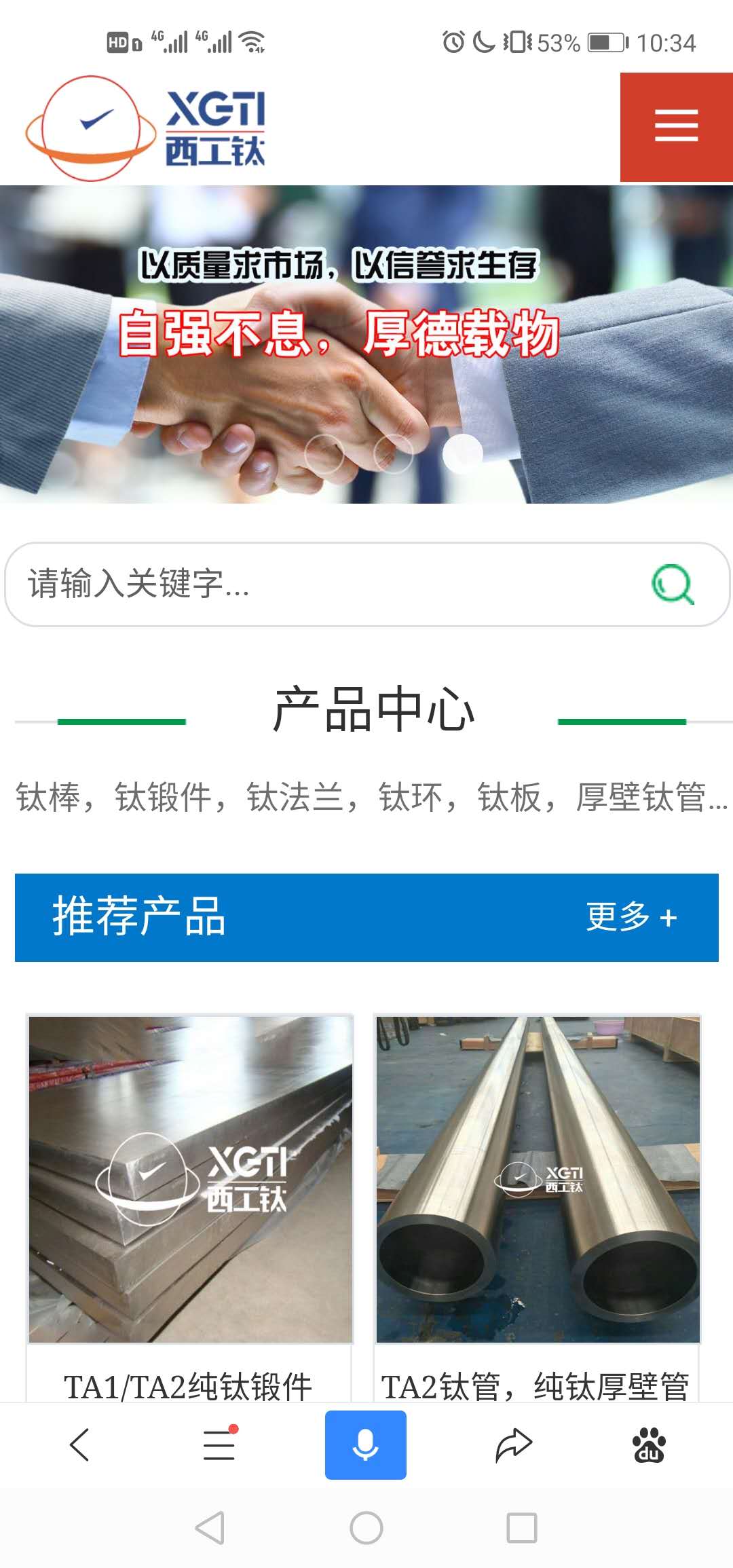Open the red hamburger menu
Screen dimensions: 733x1568
click(676, 127)
